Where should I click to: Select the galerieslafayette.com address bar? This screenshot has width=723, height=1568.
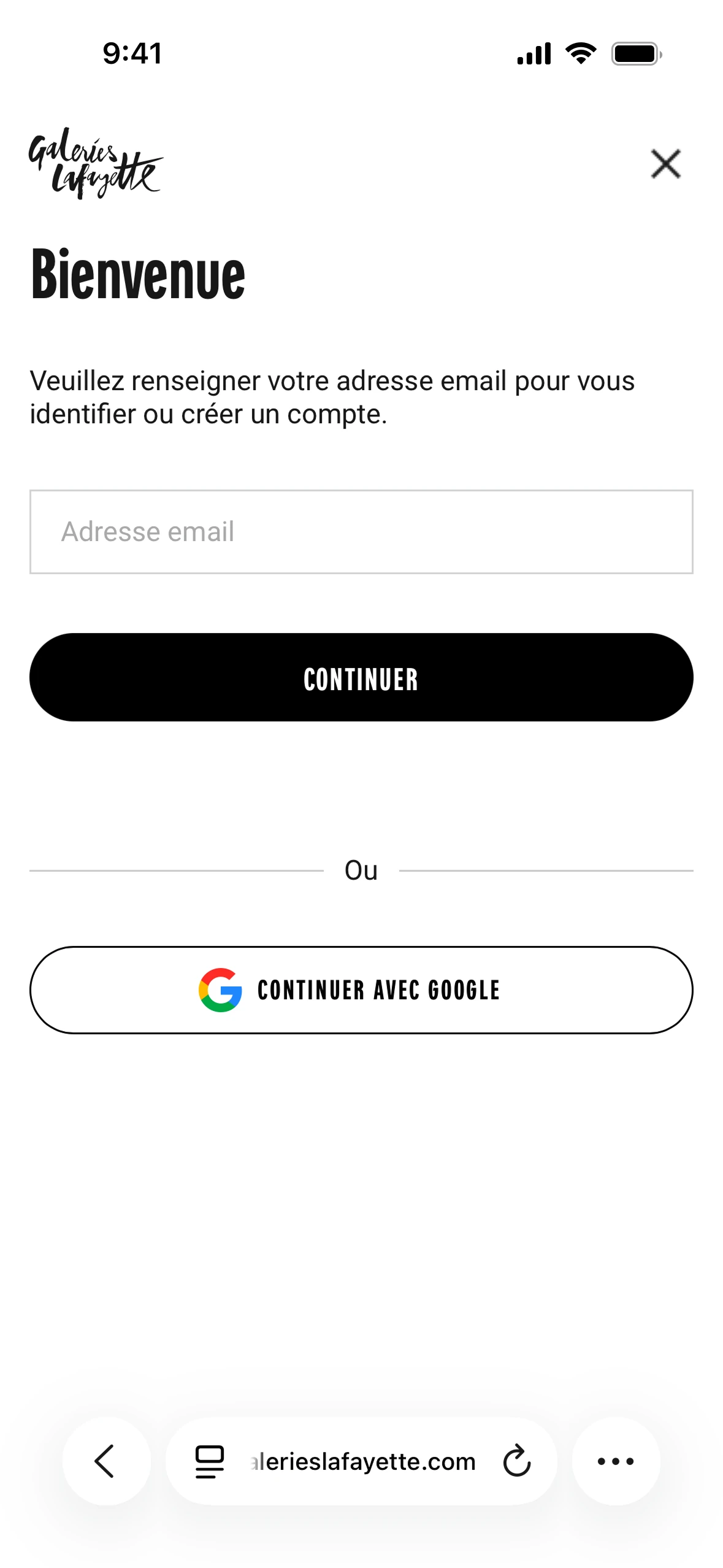click(363, 1461)
